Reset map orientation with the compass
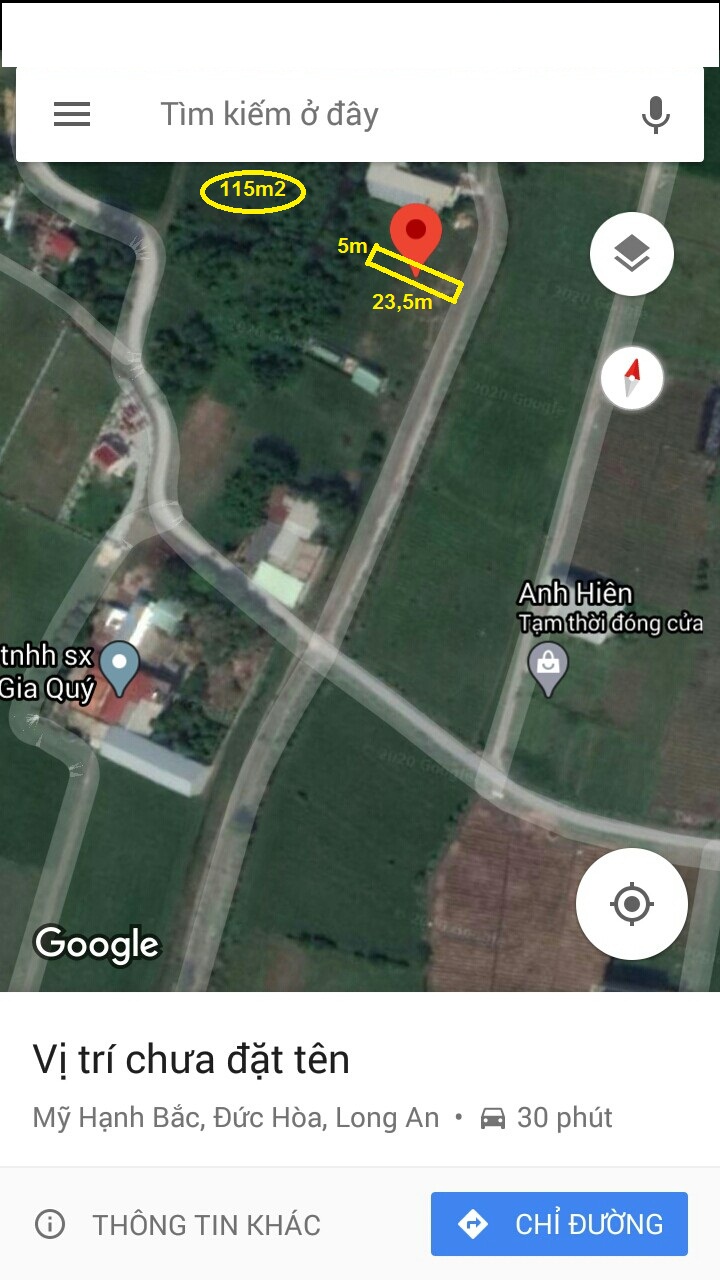Image resolution: width=720 pixels, height=1280 pixels. coord(632,379)
